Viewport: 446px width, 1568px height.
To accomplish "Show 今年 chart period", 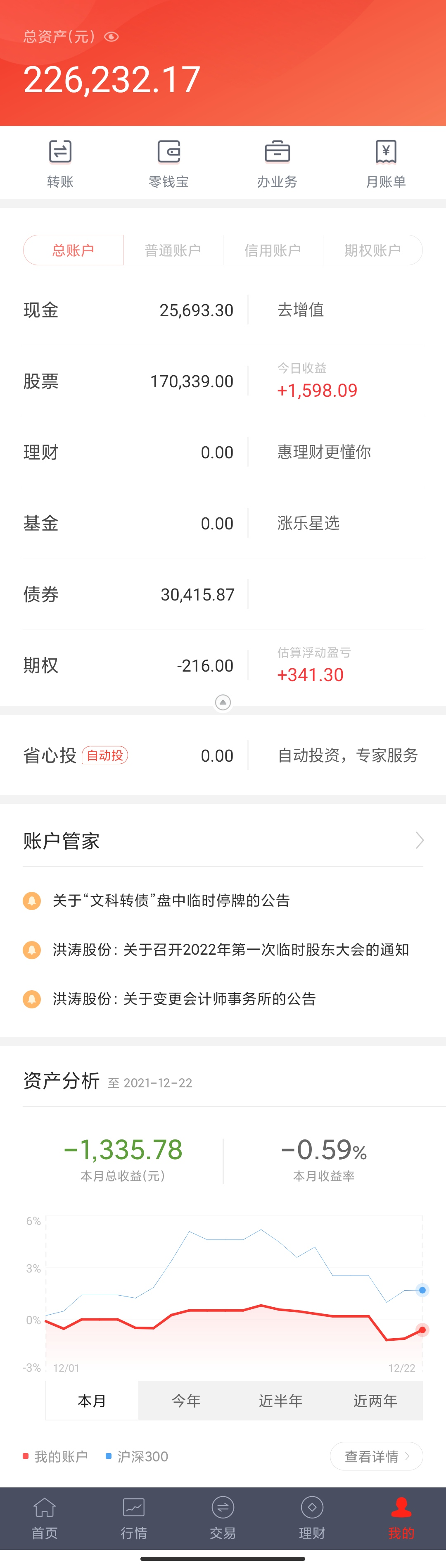I will pos(185,1401).
